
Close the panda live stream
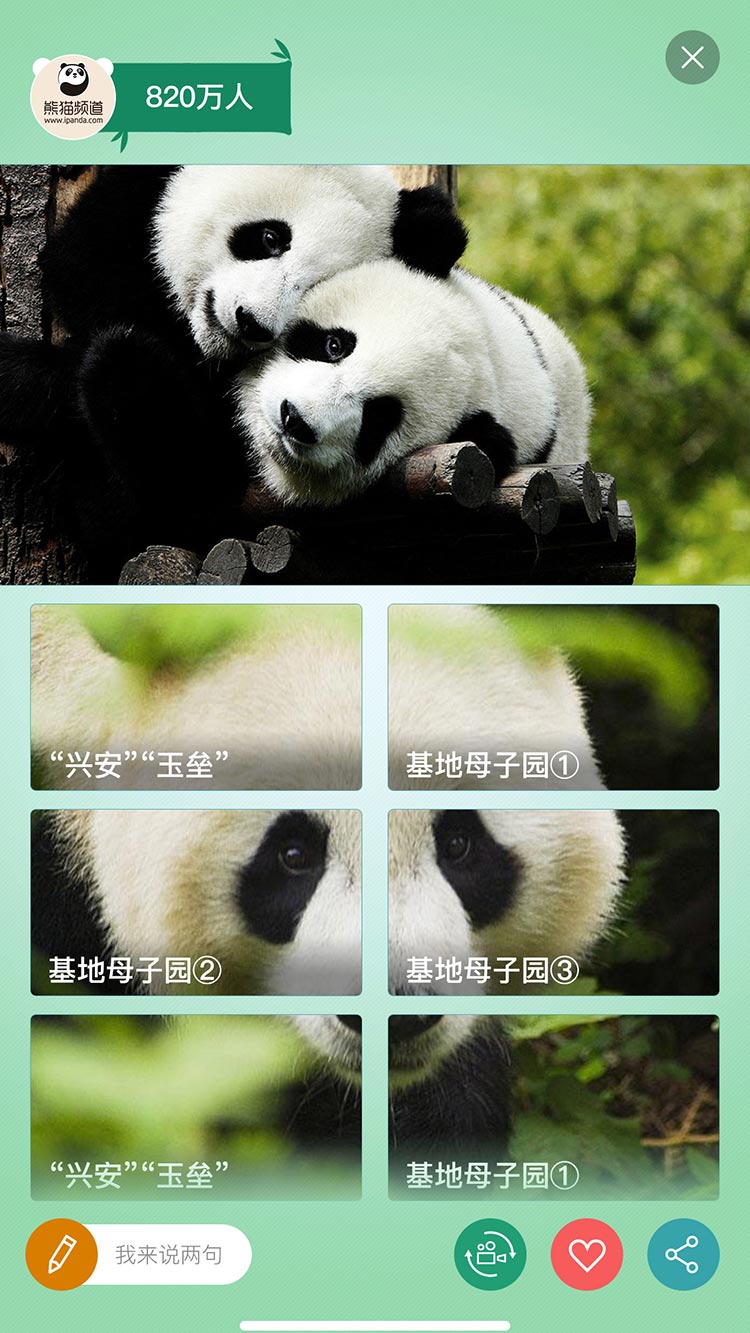click(x=692, y=58)
